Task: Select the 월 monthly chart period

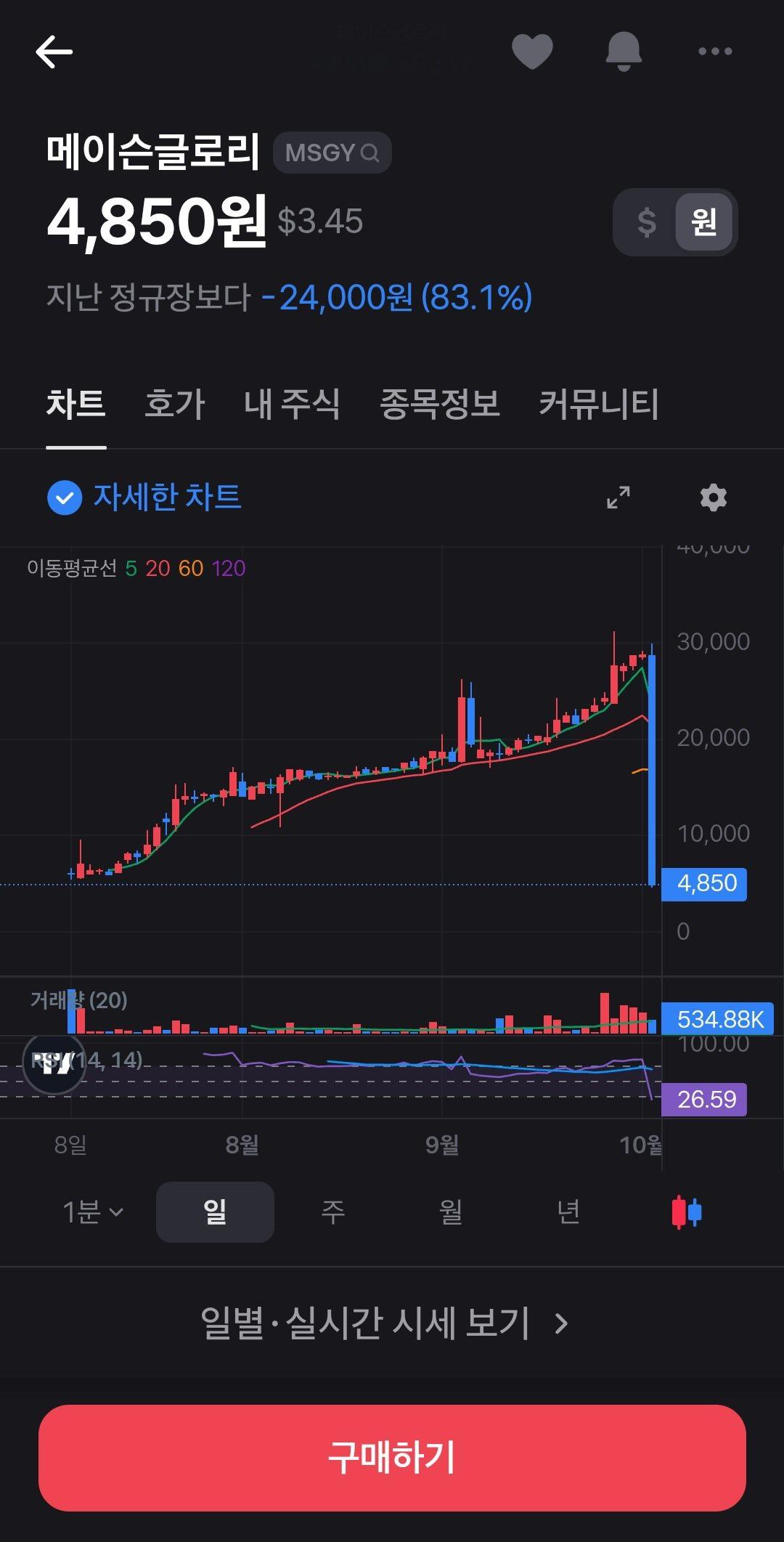Action: 451,1212
